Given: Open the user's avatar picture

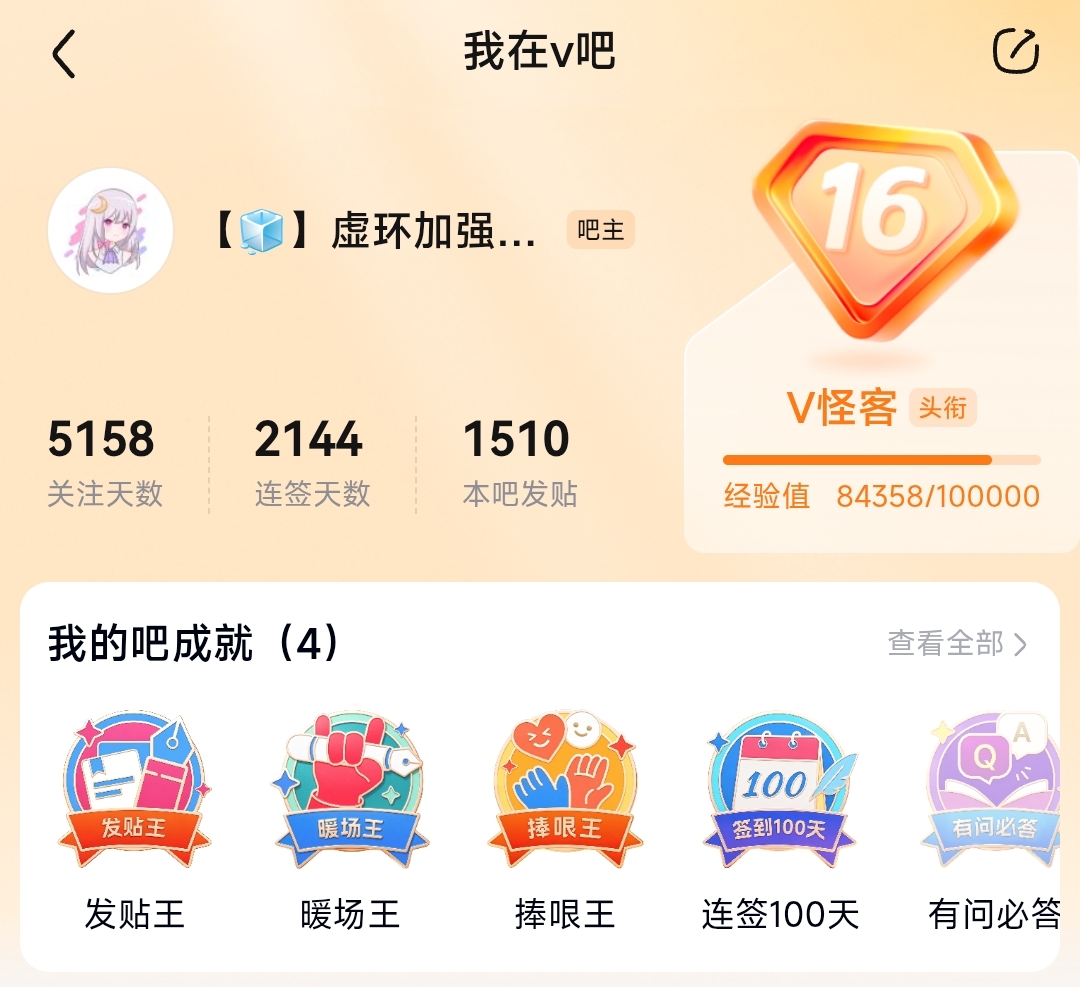Looking at the screenshot, I should (110, 231).
